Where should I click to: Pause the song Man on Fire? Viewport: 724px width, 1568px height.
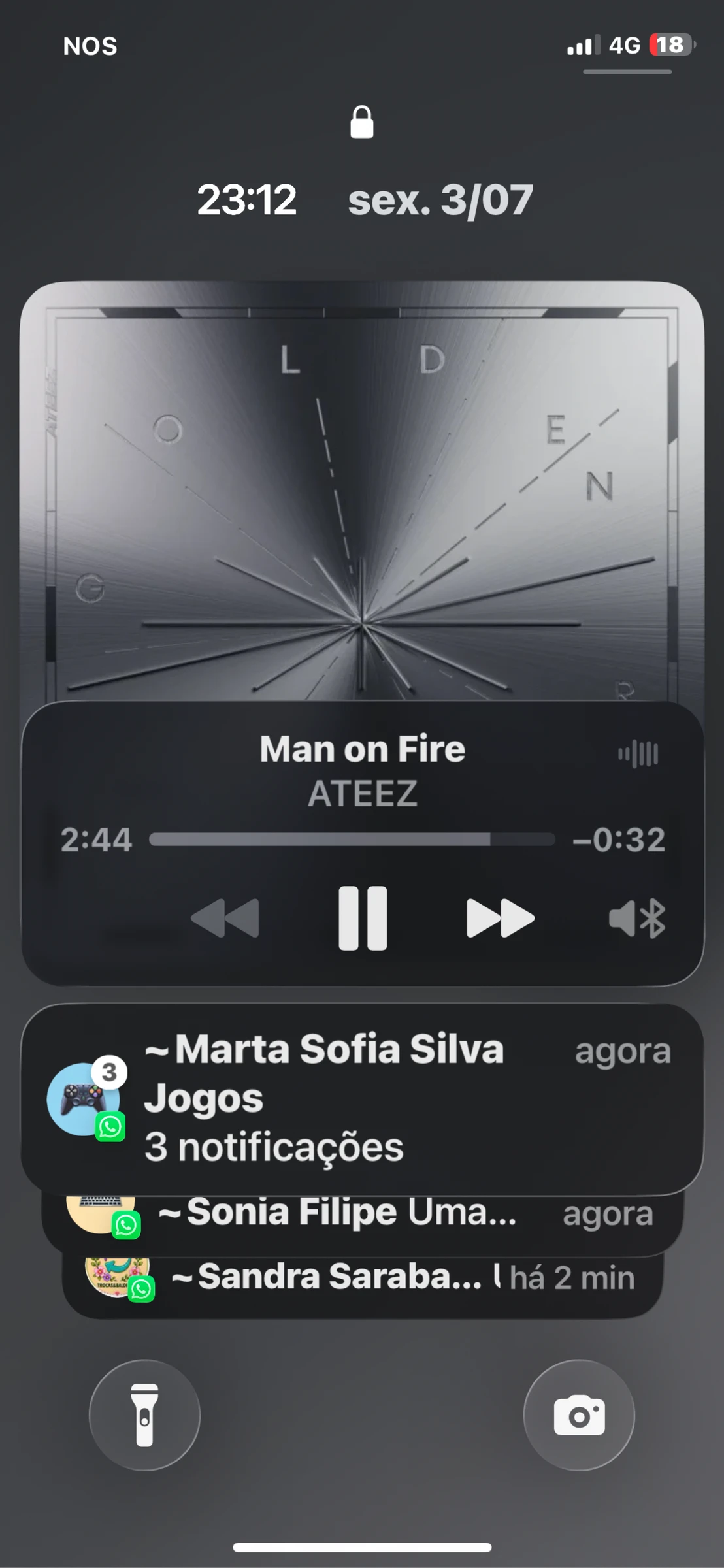[363, 918]
